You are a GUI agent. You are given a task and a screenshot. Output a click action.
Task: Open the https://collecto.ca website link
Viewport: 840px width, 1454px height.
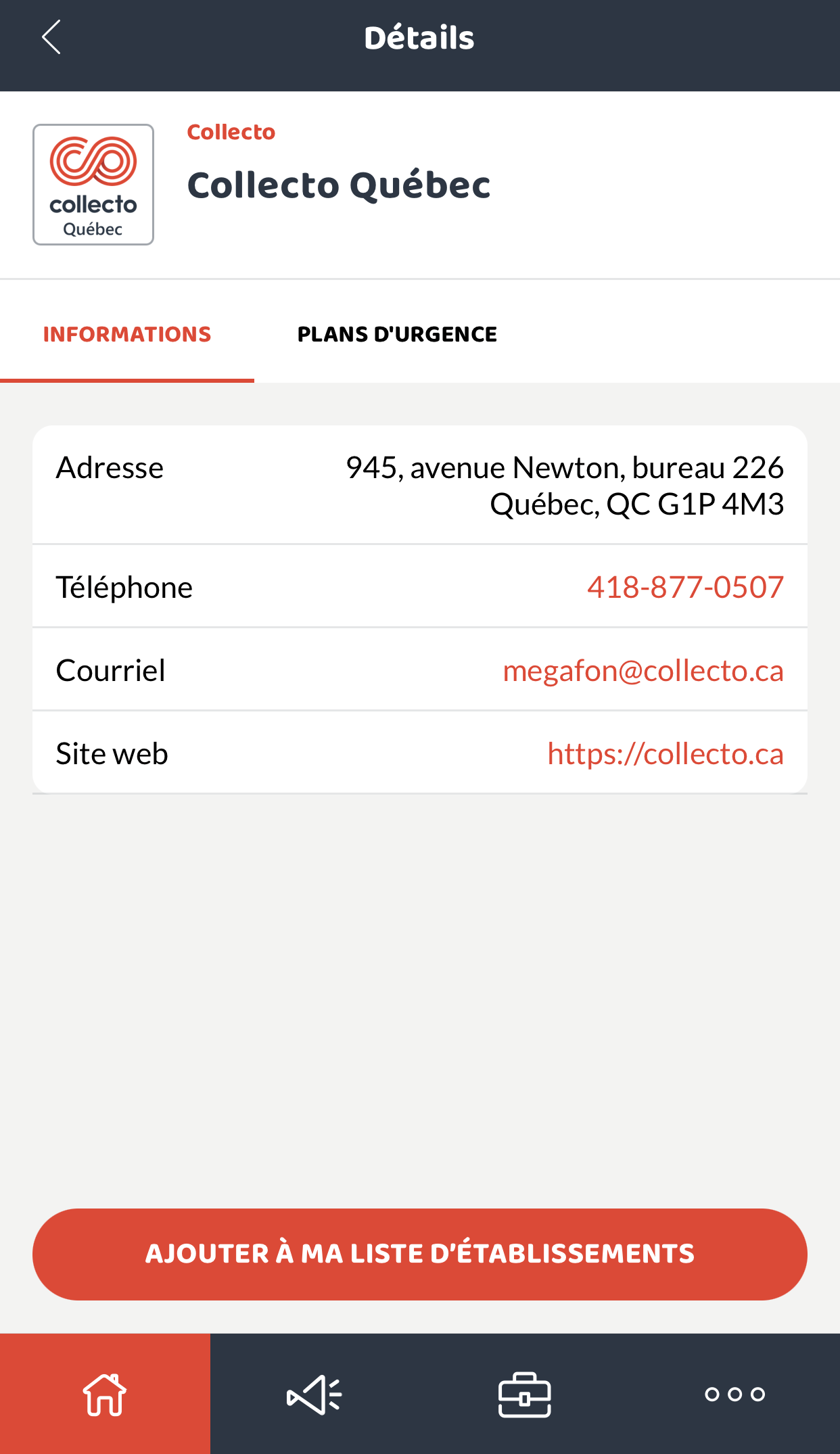(x=665, y=753)
